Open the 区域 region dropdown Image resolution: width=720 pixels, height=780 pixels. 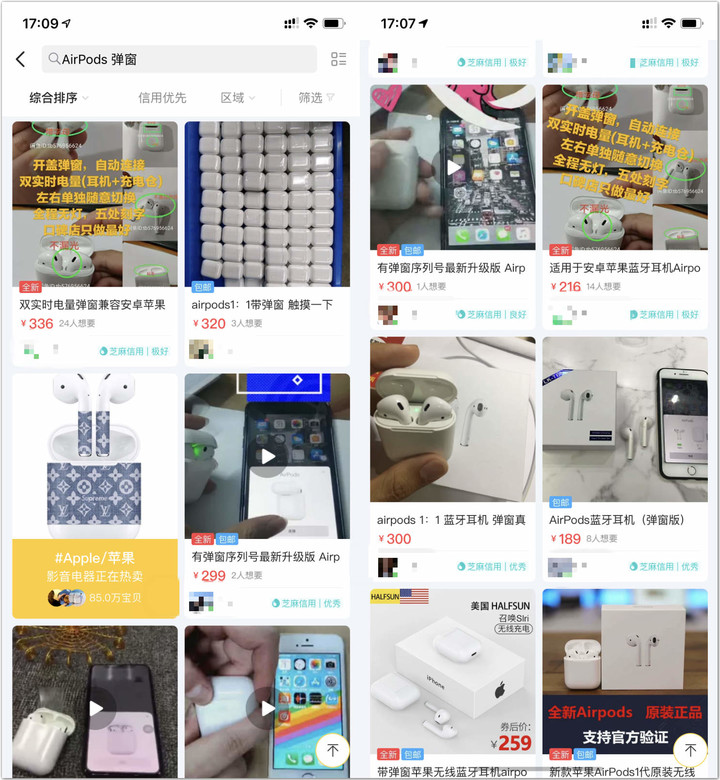pyautogui.click(x=237, y=98)
